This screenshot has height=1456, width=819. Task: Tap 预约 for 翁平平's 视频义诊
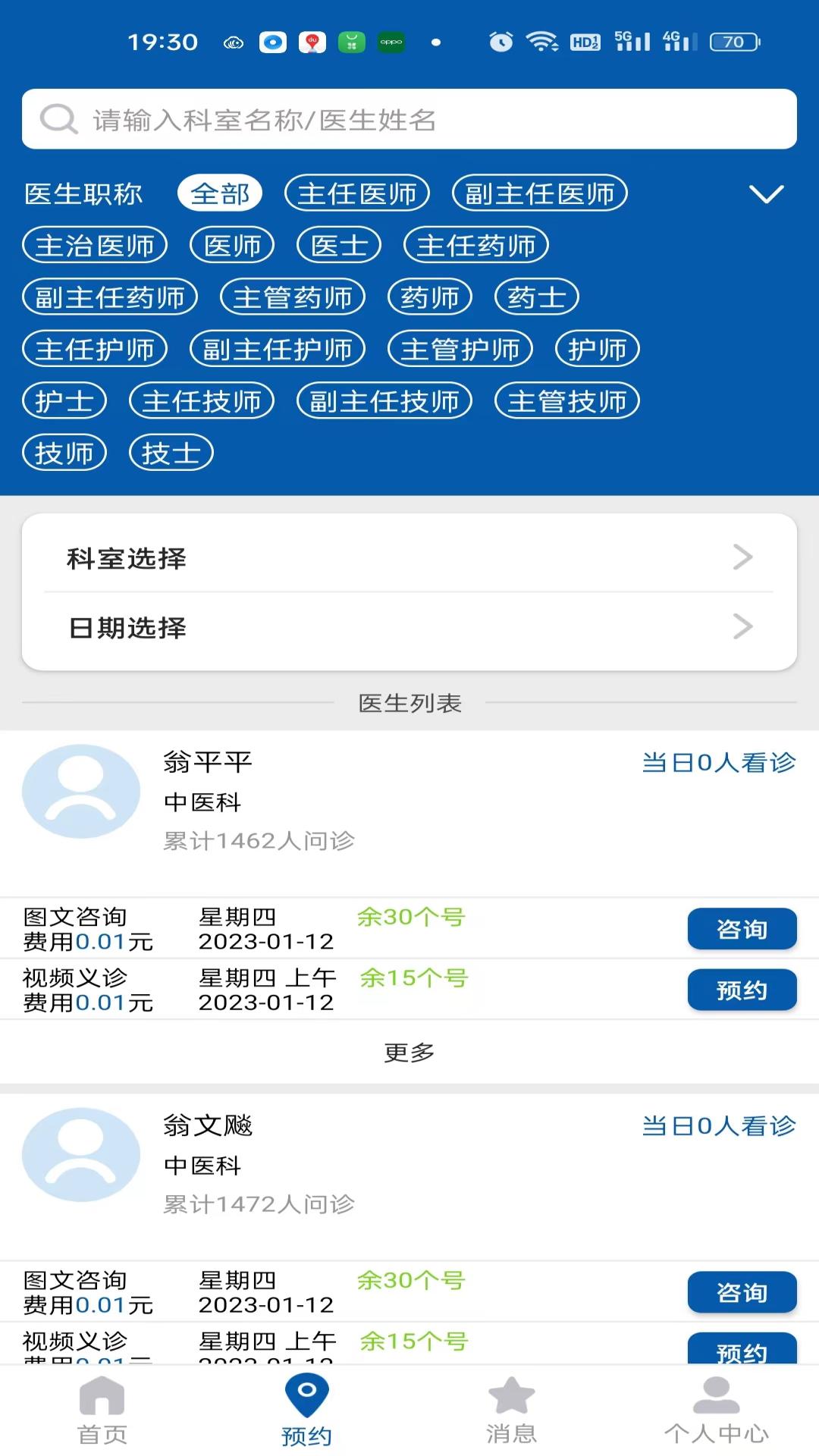(741, 990)
